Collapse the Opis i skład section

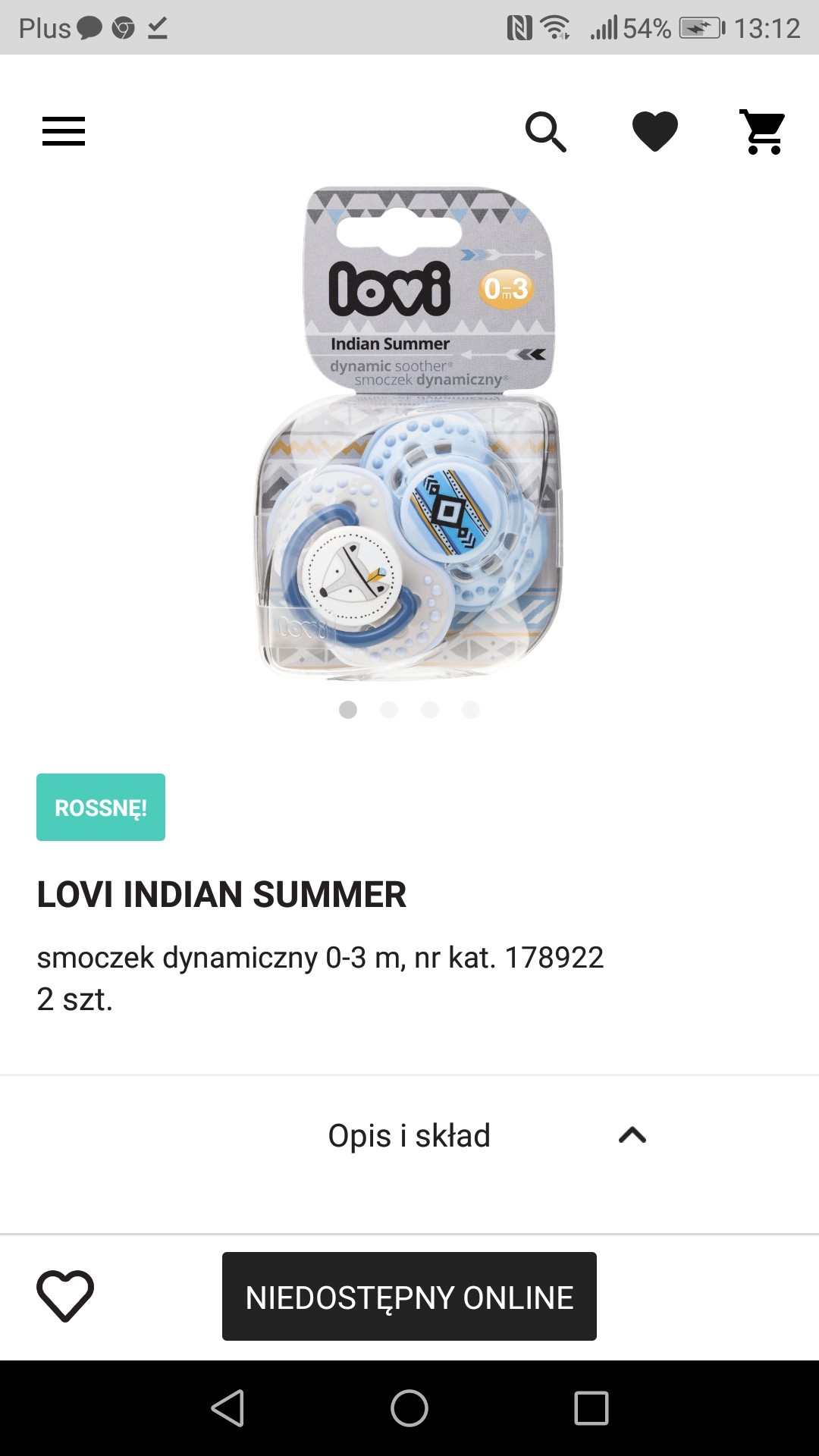[x=632, y=1135]
